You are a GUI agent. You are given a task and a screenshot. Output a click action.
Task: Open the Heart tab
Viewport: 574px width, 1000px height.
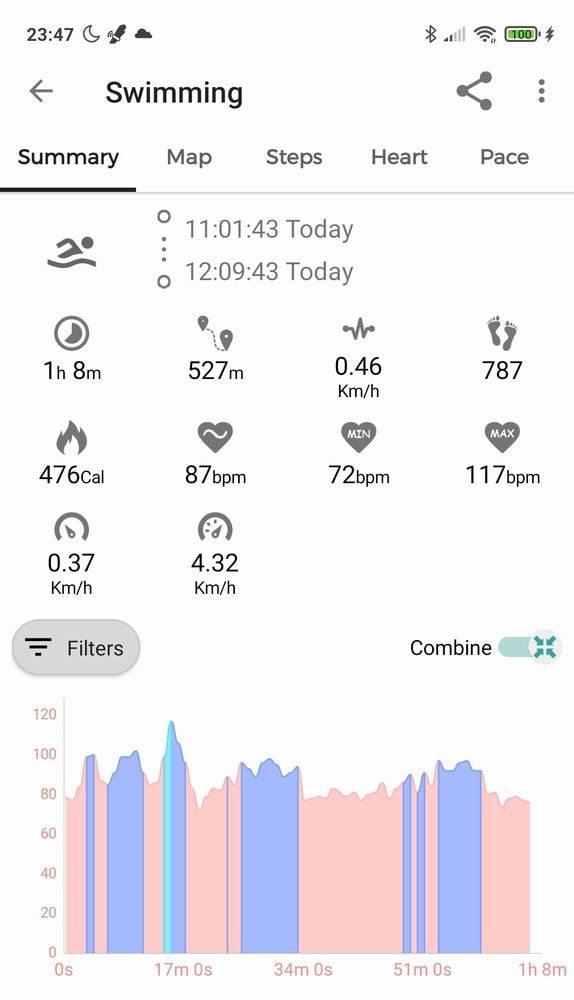point(399,157)
